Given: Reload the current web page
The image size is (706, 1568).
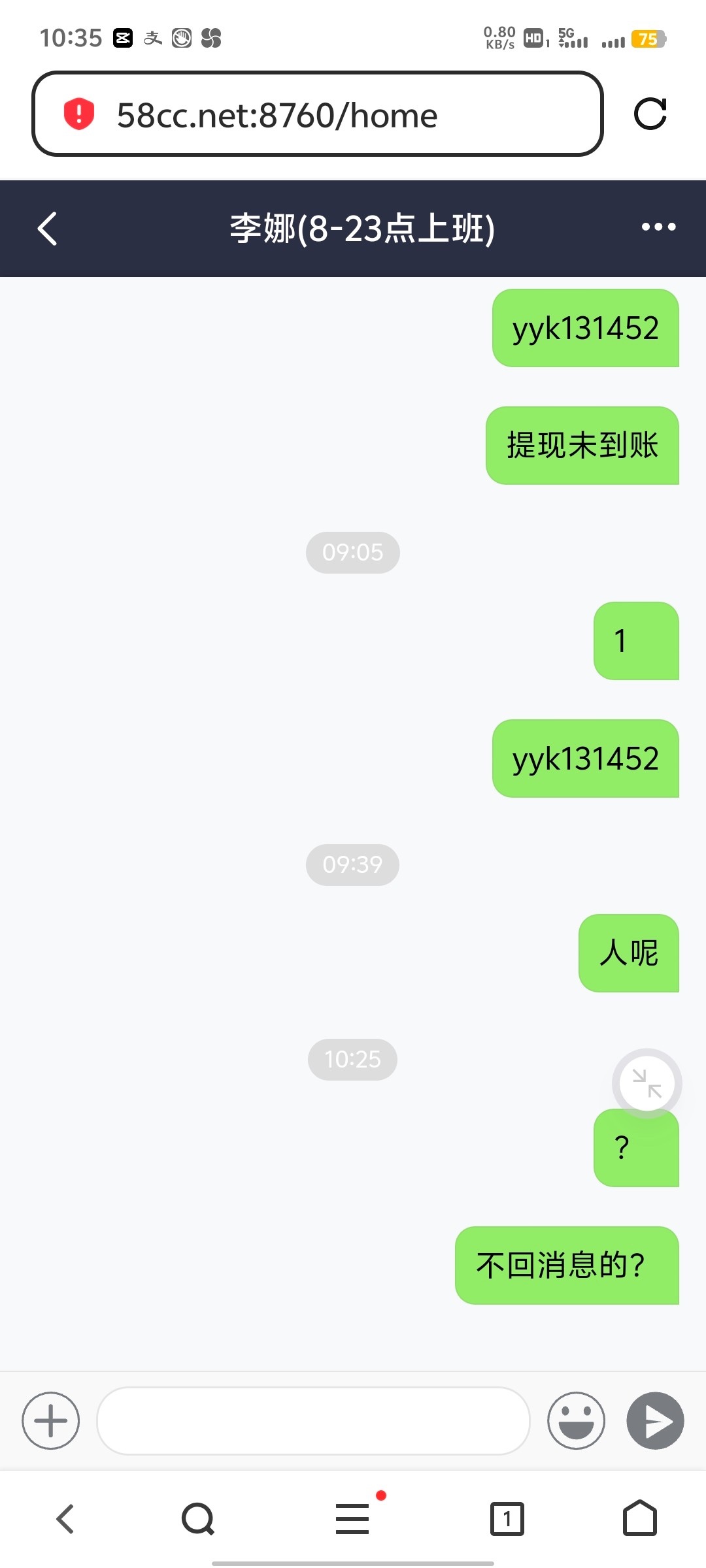Looking at the screenshot, I should coord(650,114).
